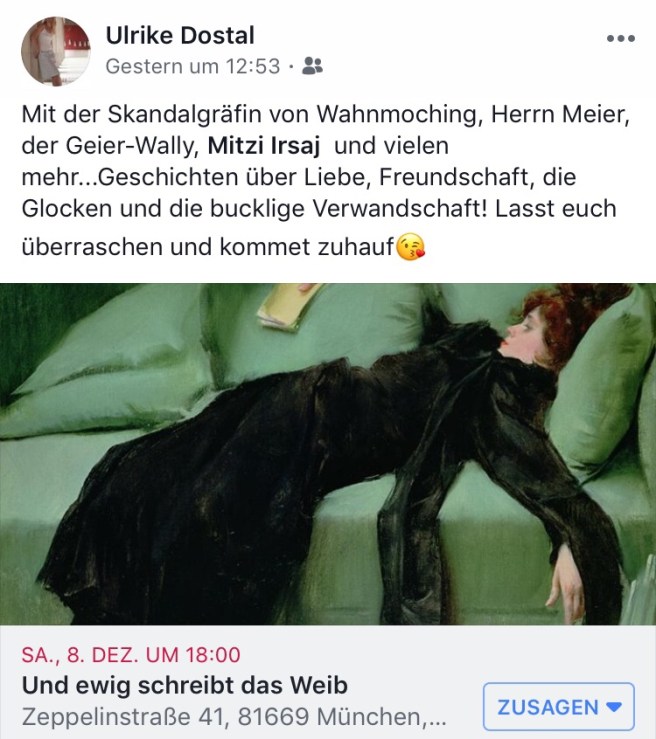Open the event cover image
This screenshot has height=739, width=656.
[x=328, y=453]
